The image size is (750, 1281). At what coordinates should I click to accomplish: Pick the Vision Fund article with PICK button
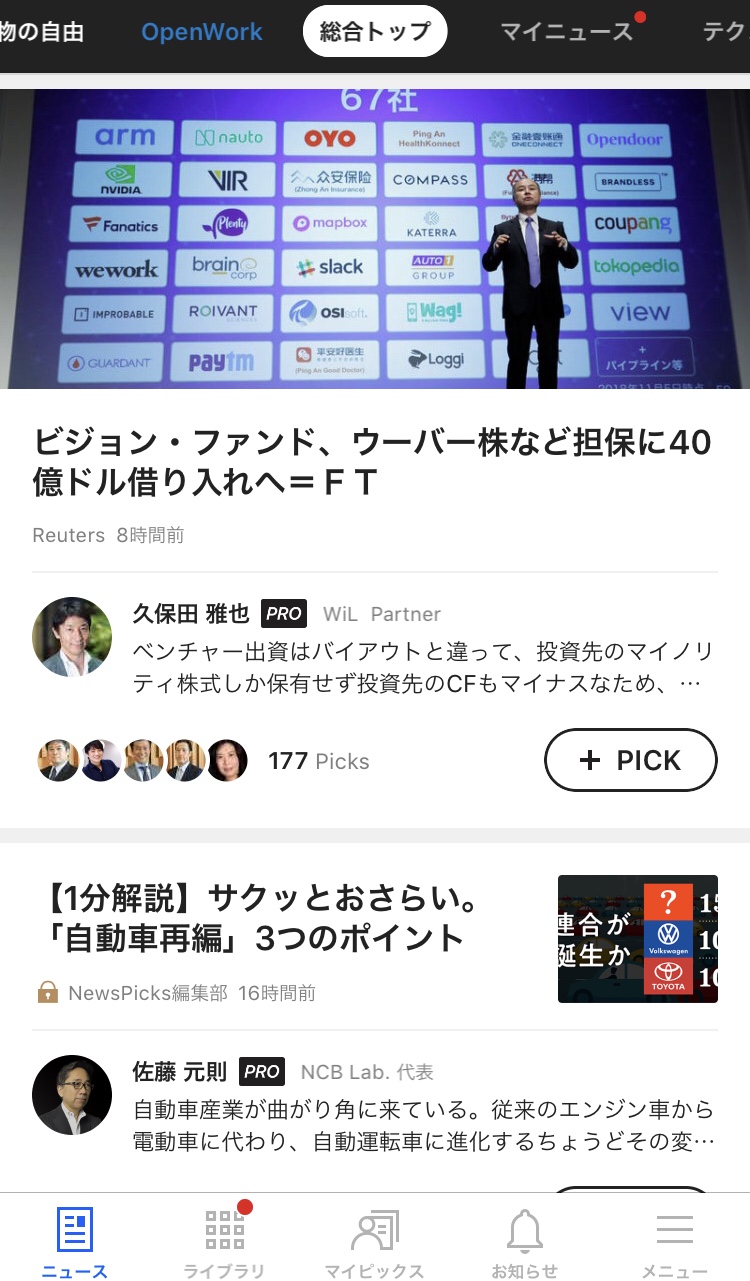630,761
